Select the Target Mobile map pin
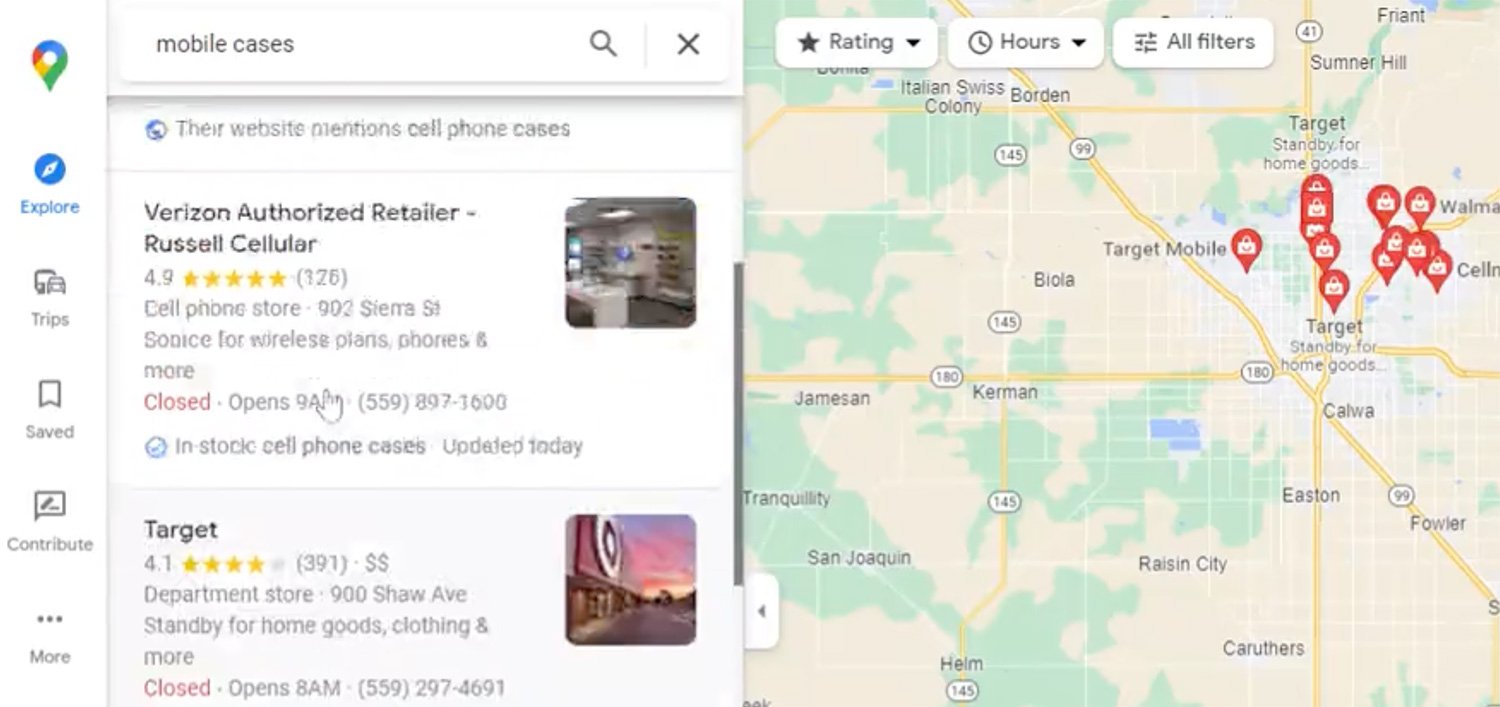Viewport: 1500px width, 707px height. (1245, 248)
